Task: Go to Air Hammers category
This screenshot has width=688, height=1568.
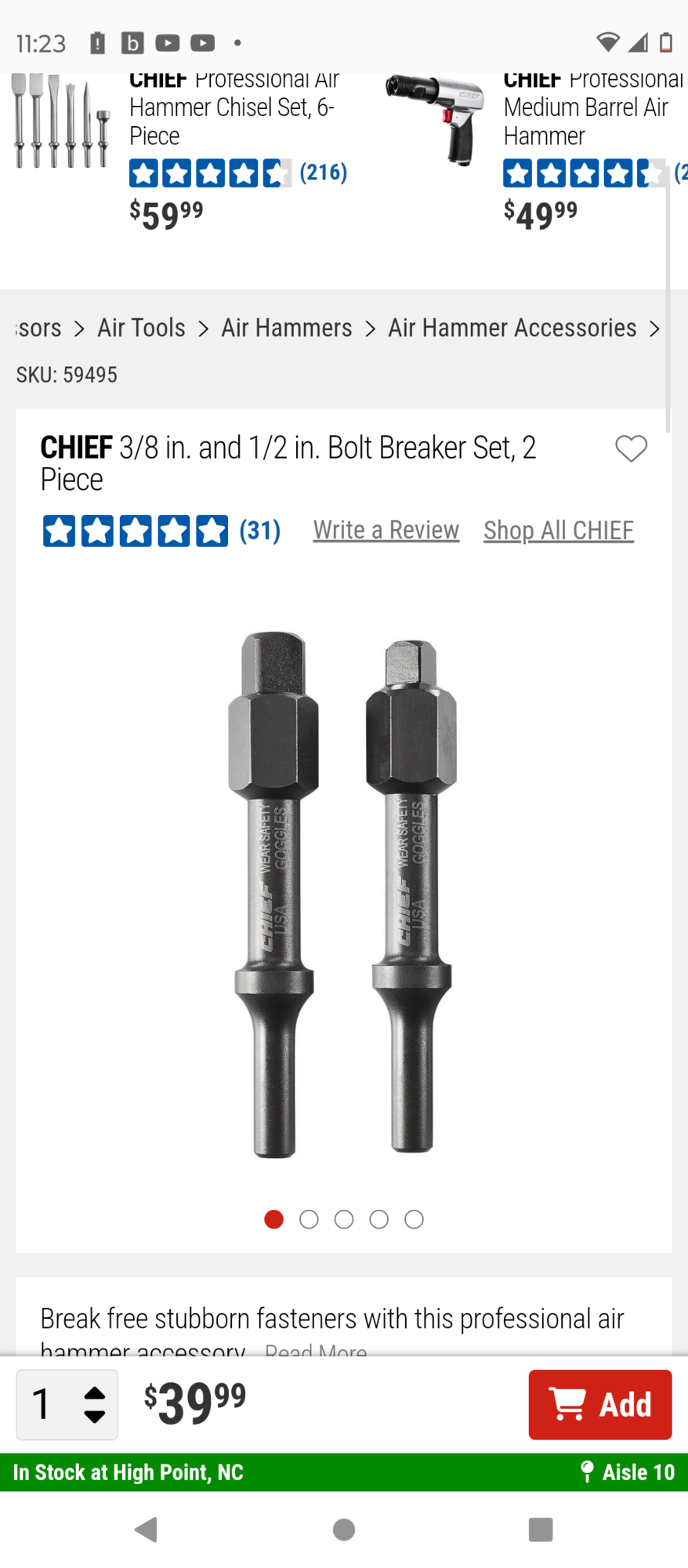Action: tap(287, 328)
